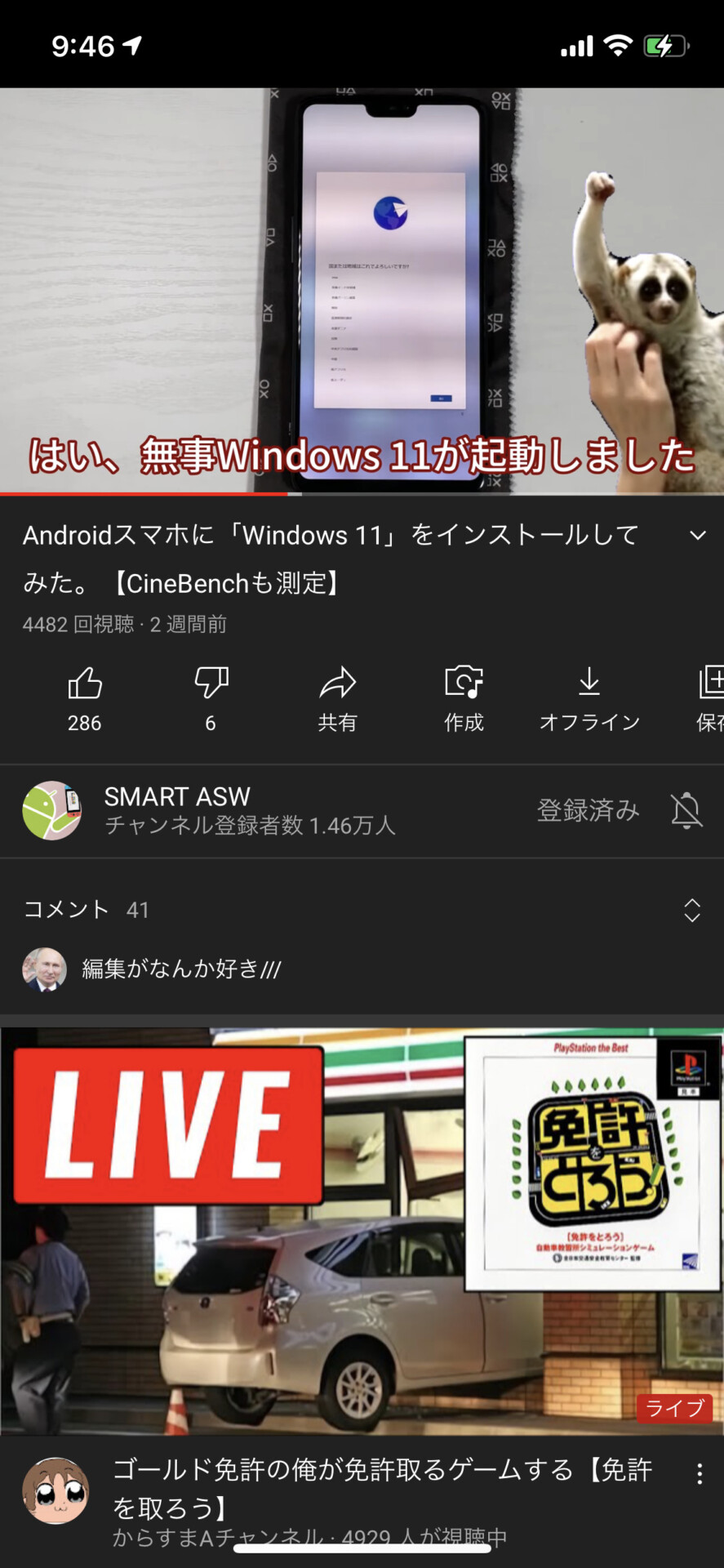This screenshot has height=1568, width=724.
Task: Share this video via 共有
Action: [337, 700]
